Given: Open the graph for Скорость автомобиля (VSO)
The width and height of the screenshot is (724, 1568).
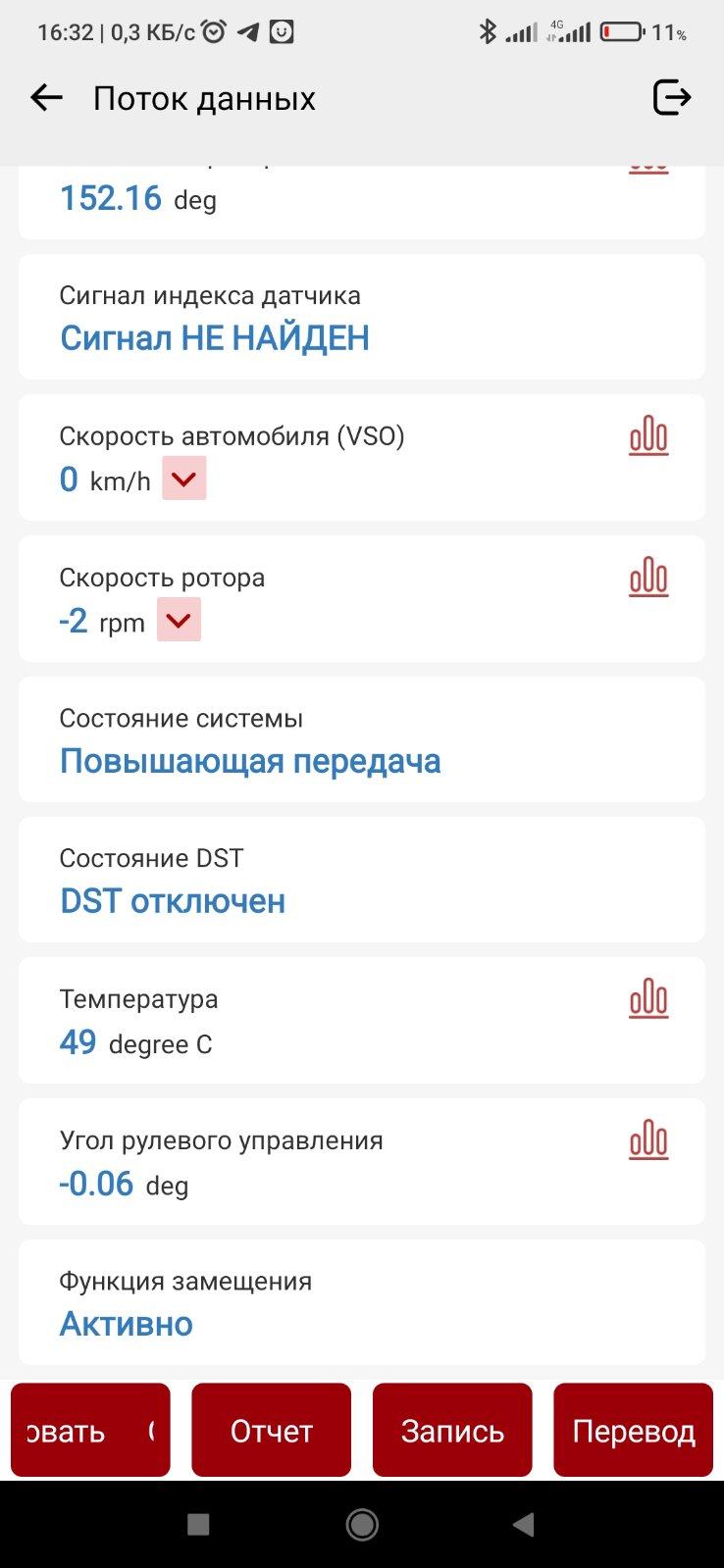Looking at the screenshot, I should 648,435.
